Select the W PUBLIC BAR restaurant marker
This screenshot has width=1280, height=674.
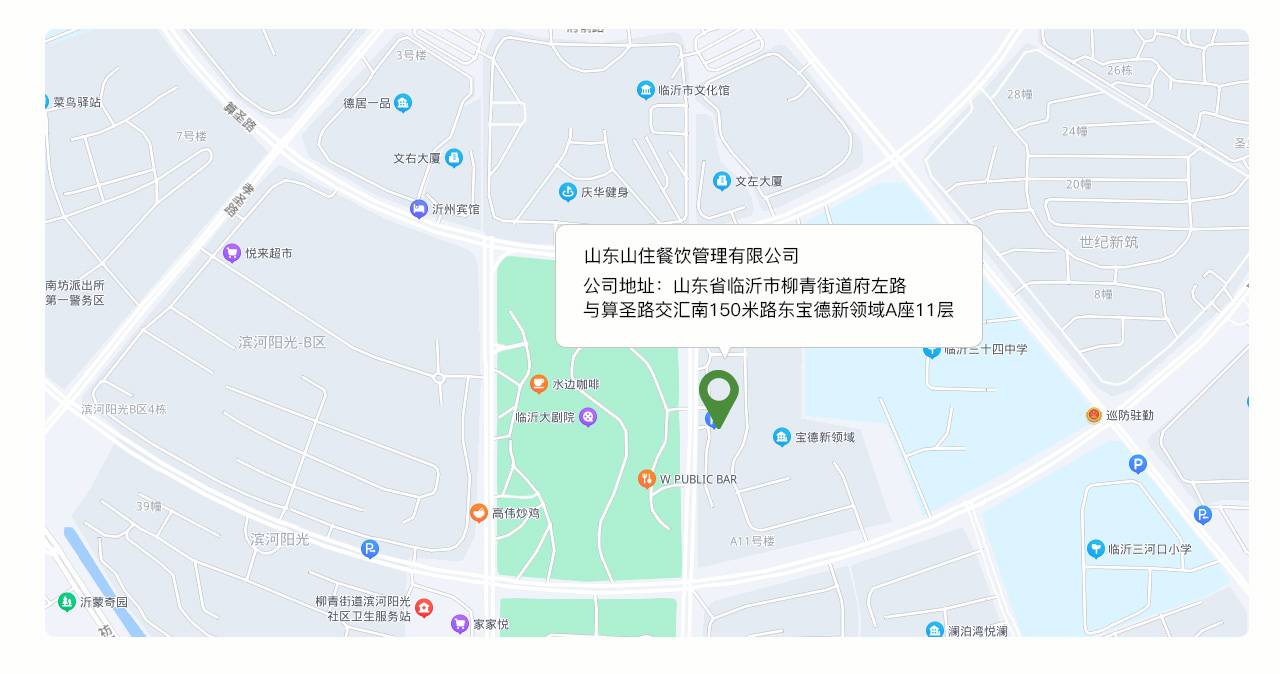click(x=647, y=479)
